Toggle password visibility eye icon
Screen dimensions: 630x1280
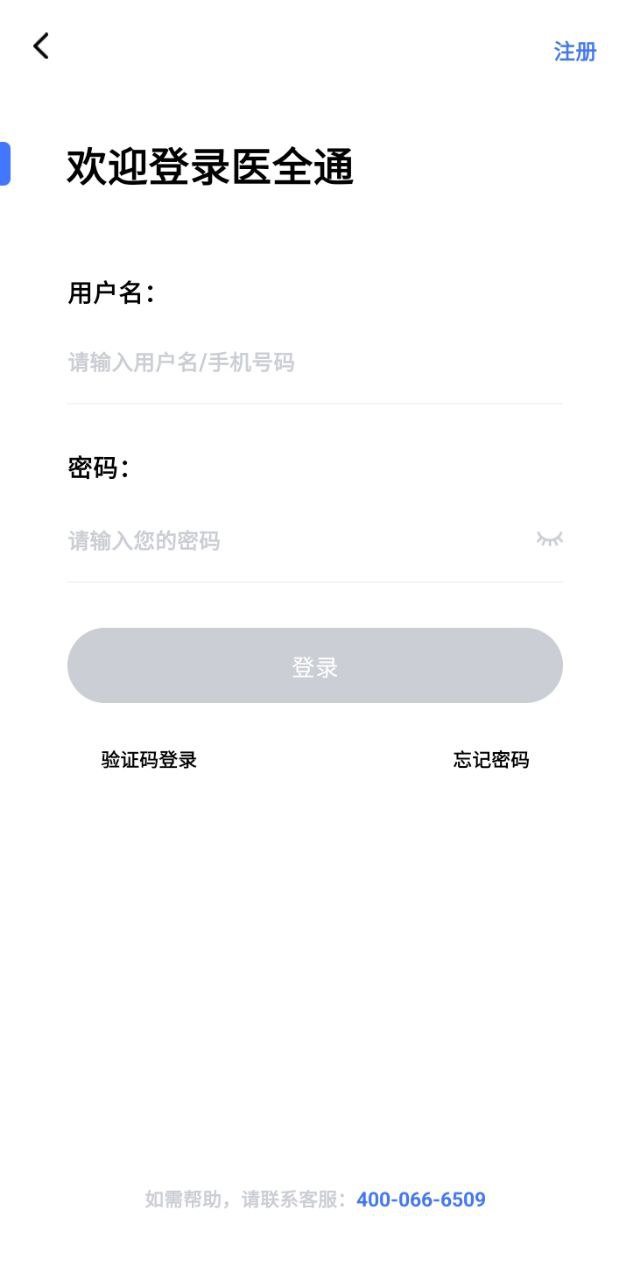coord(549,539)
